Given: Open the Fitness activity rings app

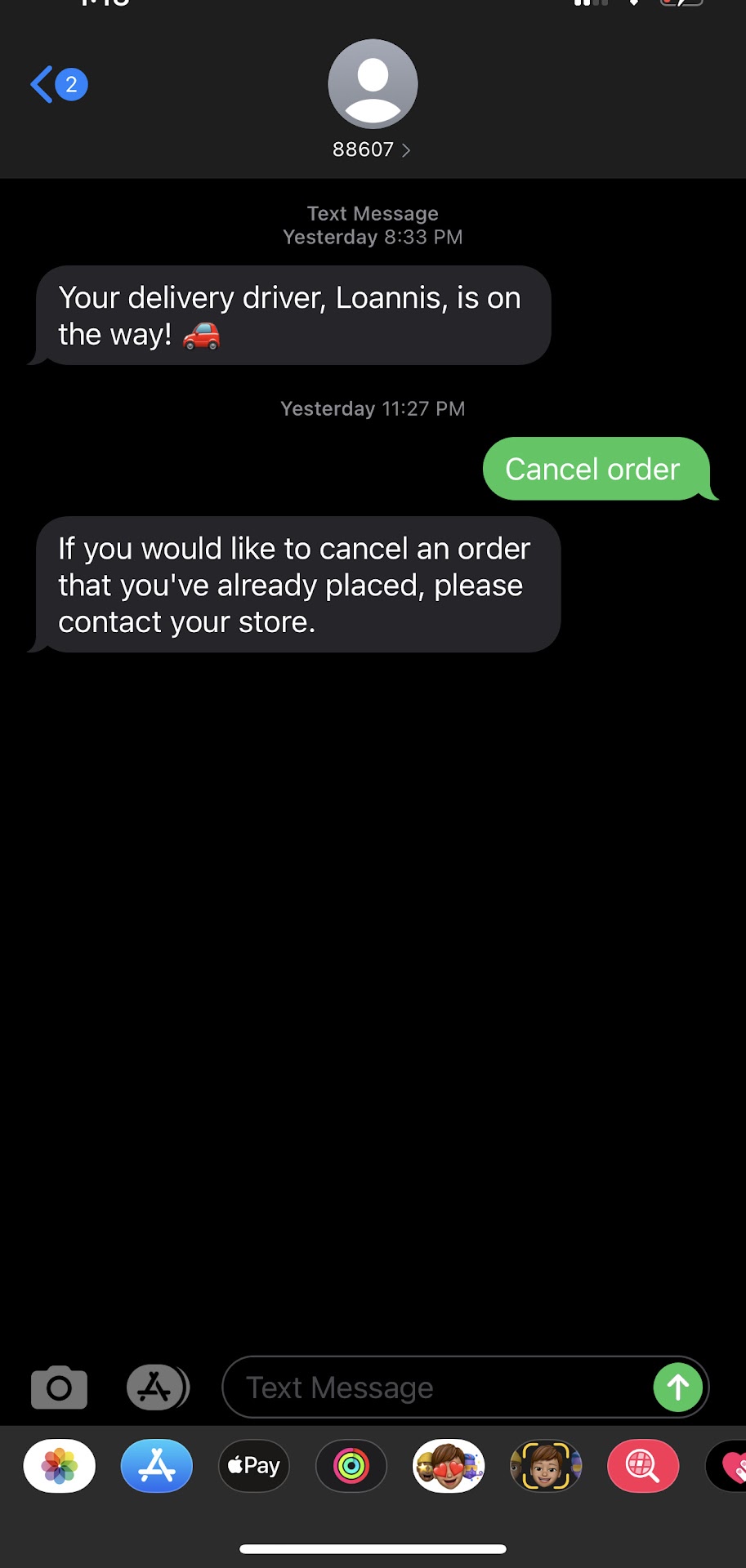Looking at the screenshot, I should pos(351,1466).
